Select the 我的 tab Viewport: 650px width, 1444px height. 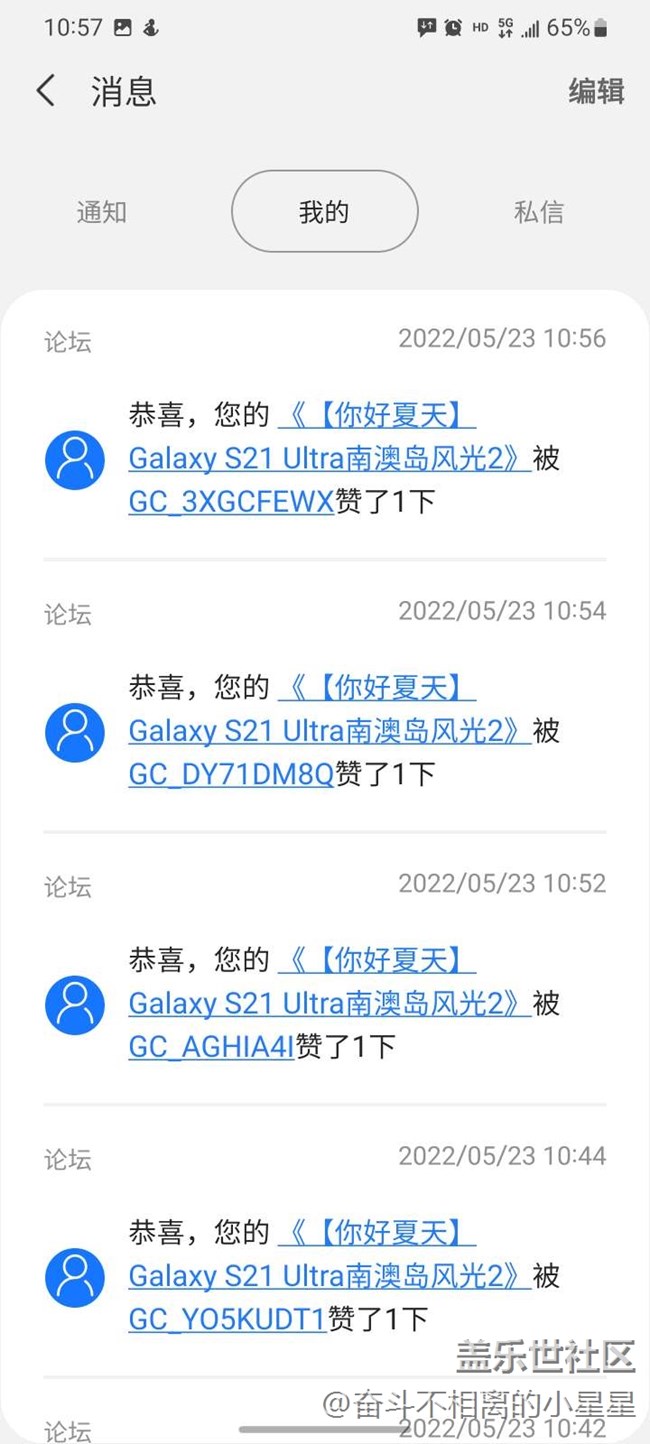[x=324, y=212]
